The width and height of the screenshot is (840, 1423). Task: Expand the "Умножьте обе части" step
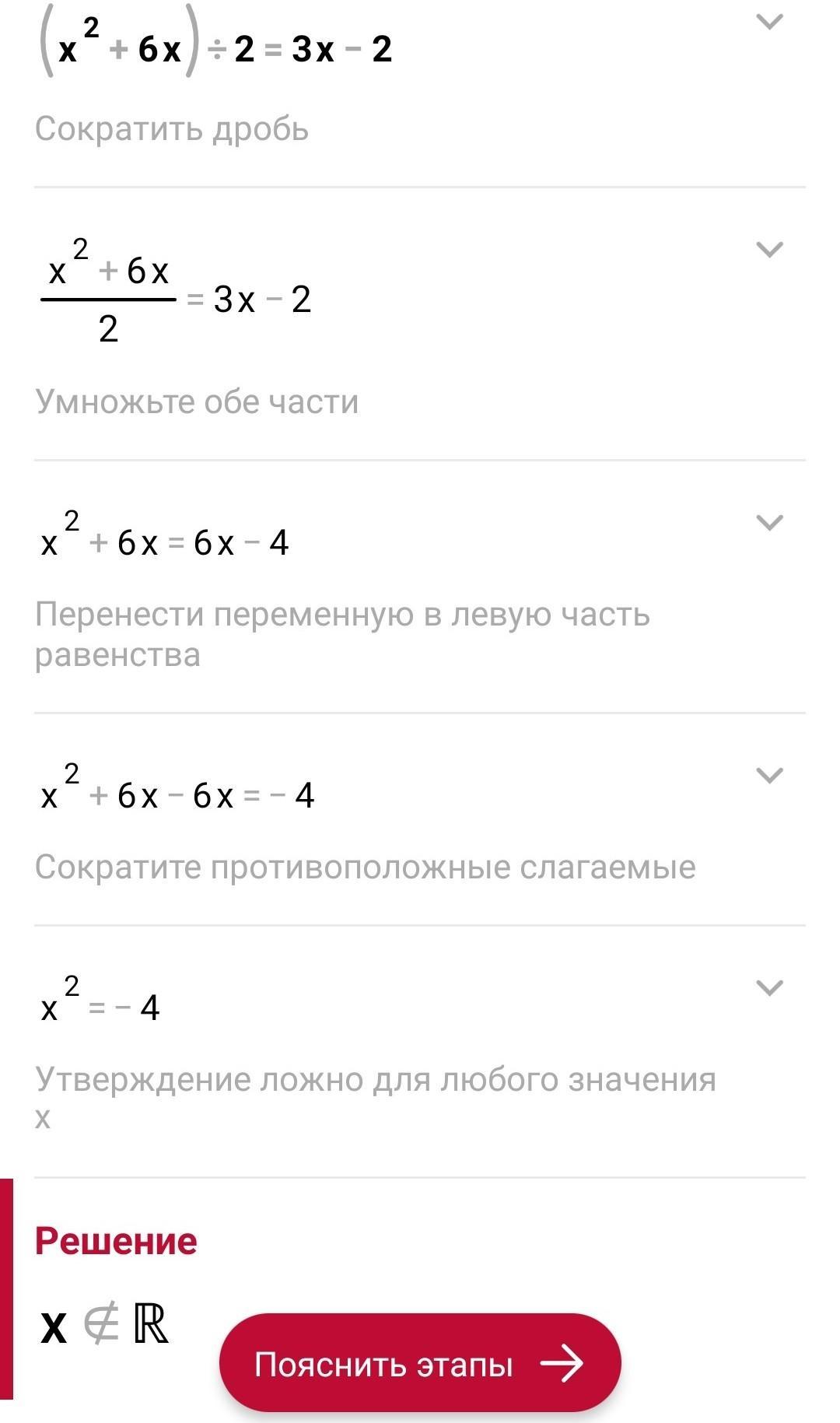(769, 250)
